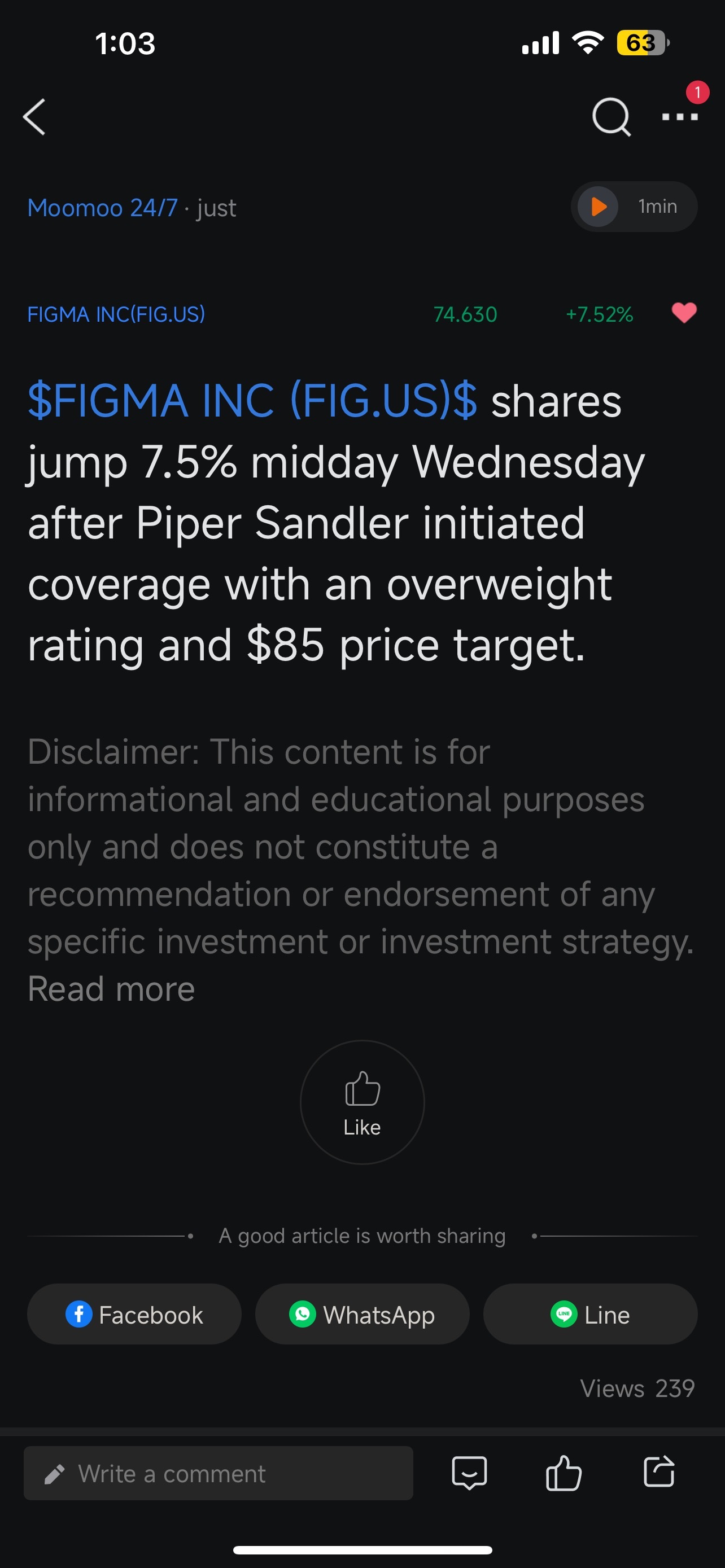Image resolution: width=725 pixels, height=1568 pixels.
Task: Expand the disclaimer with Read more
Action: coord(111,988)
